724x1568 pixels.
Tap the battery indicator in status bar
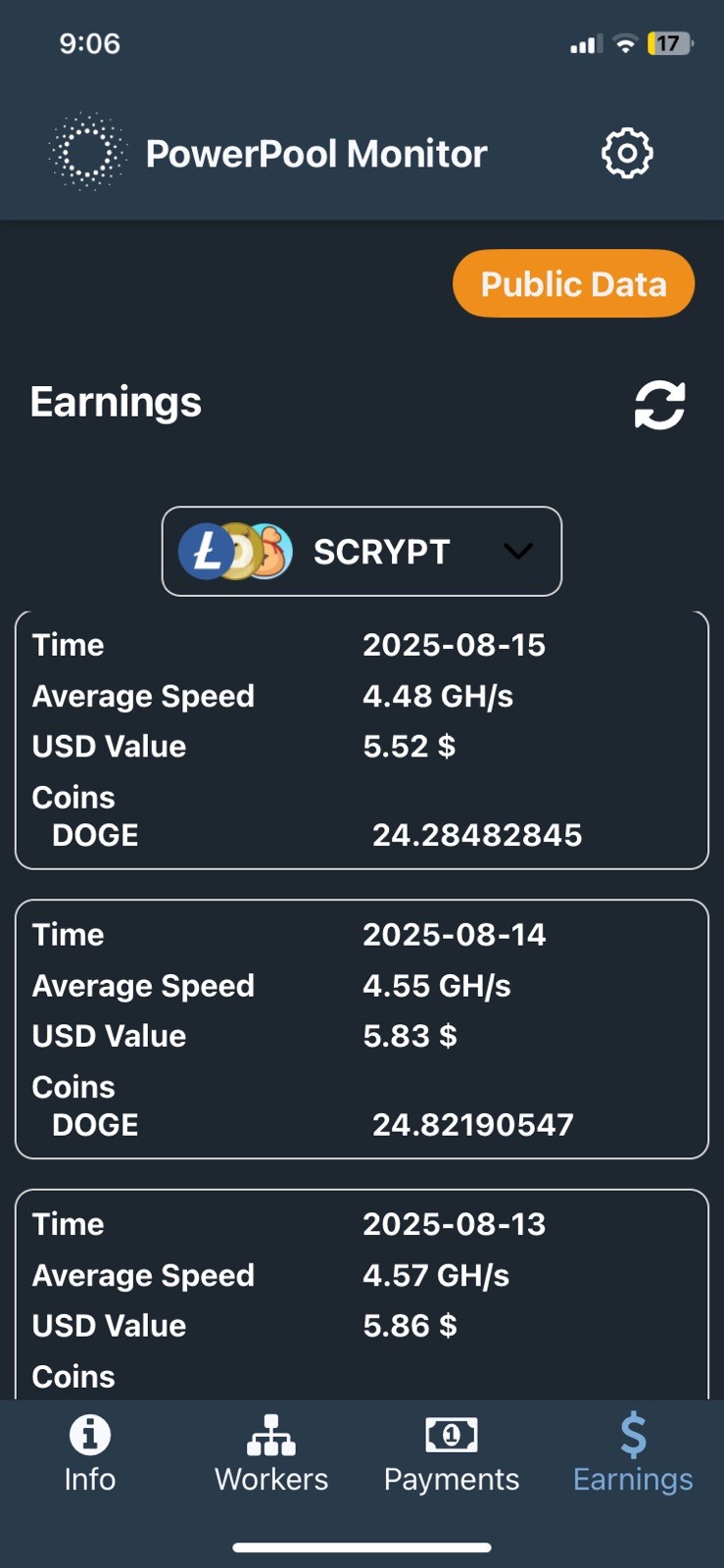tap(670, 43)
